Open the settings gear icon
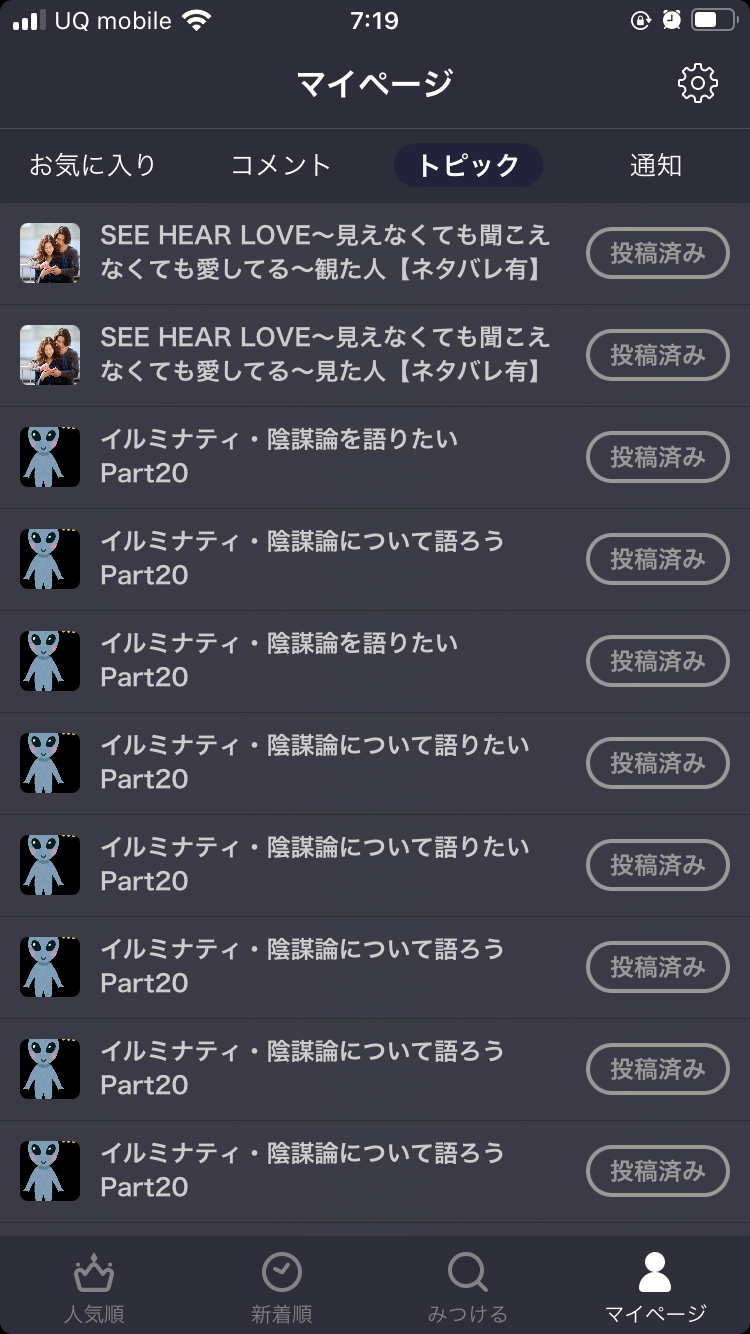This screenshot has width=750, height=1334. 697,83
